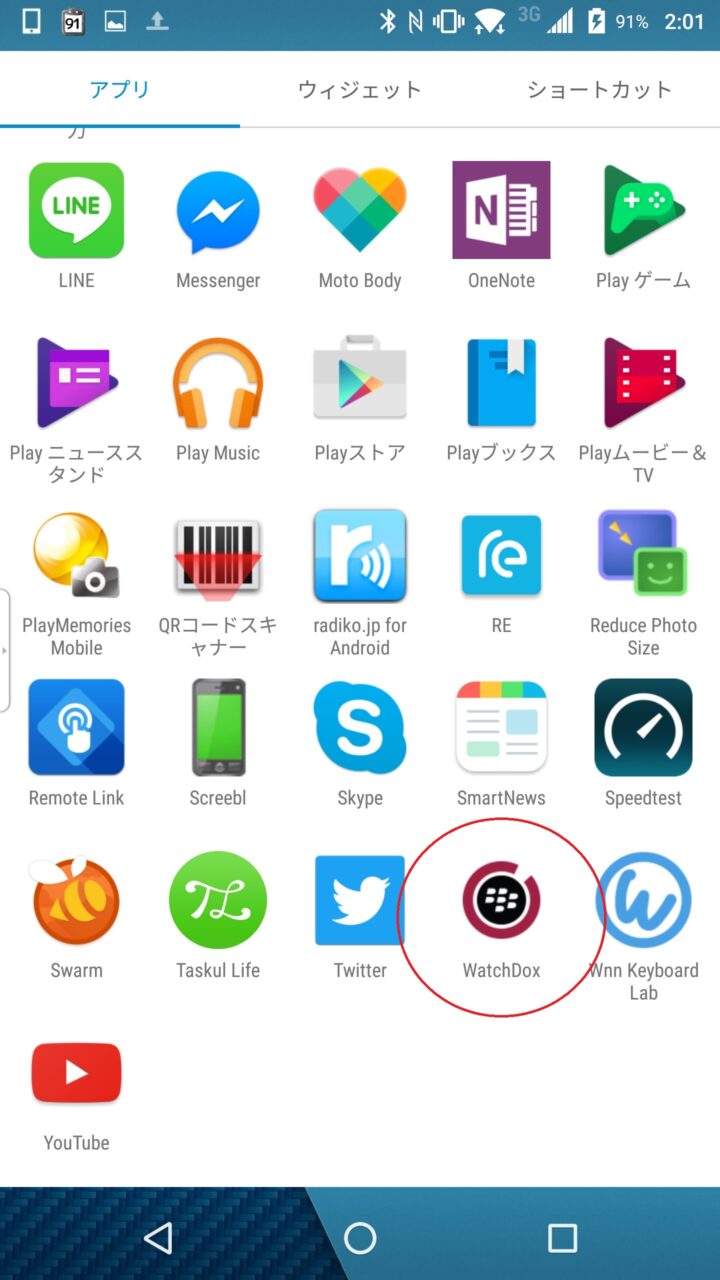The image size is (720, 1280).
Task: Tap the system home button
Action: (360, 1238)
